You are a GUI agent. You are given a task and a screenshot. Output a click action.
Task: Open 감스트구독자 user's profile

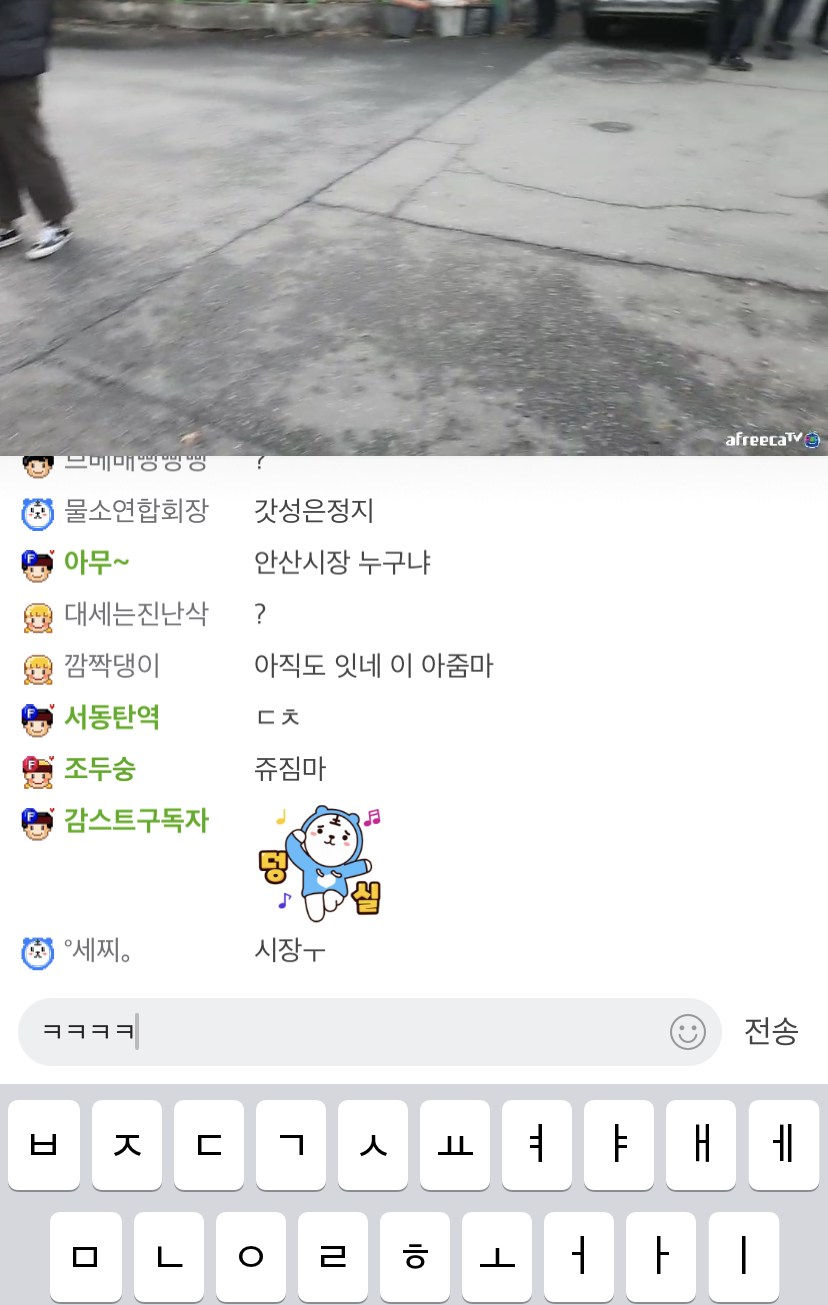(136, 821)
